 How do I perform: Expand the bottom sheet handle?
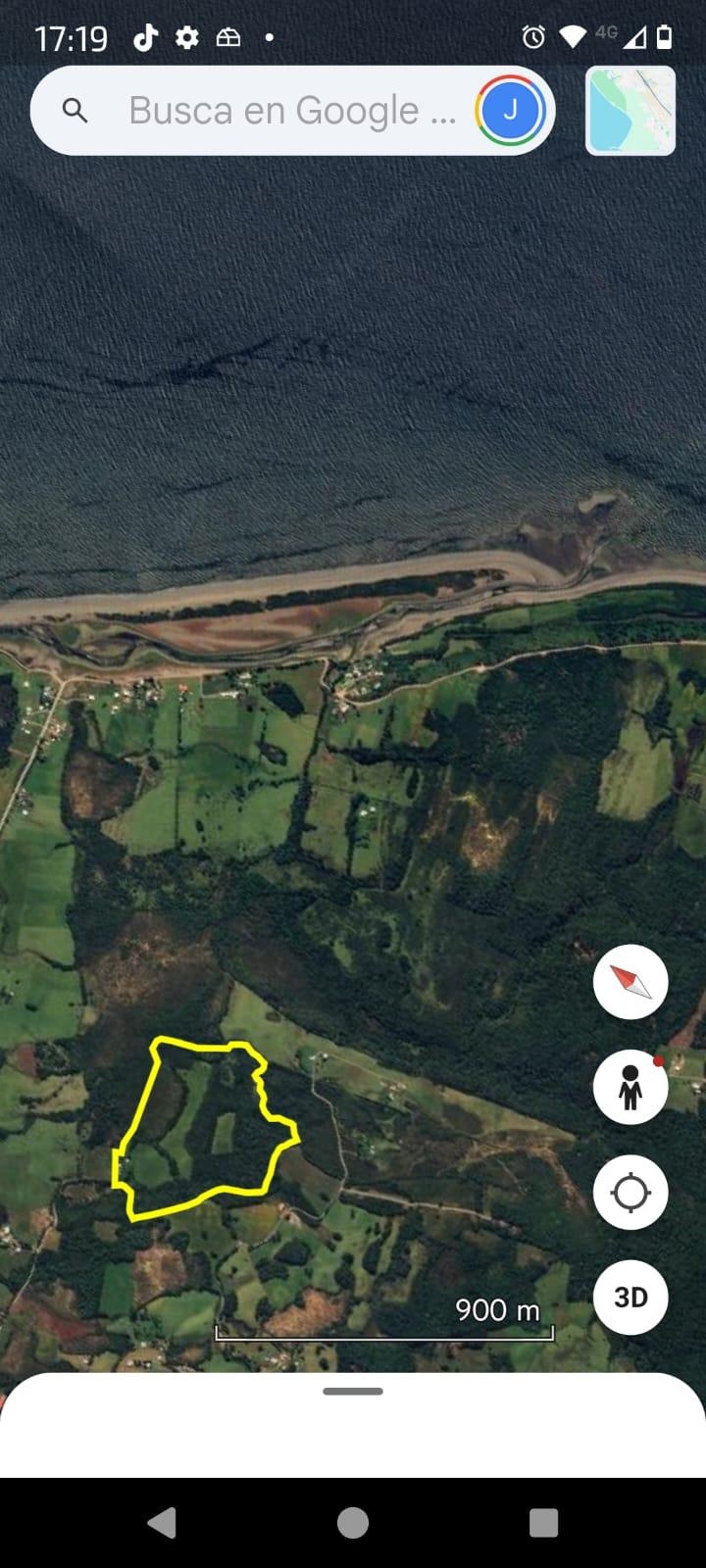pos(353,1392)
